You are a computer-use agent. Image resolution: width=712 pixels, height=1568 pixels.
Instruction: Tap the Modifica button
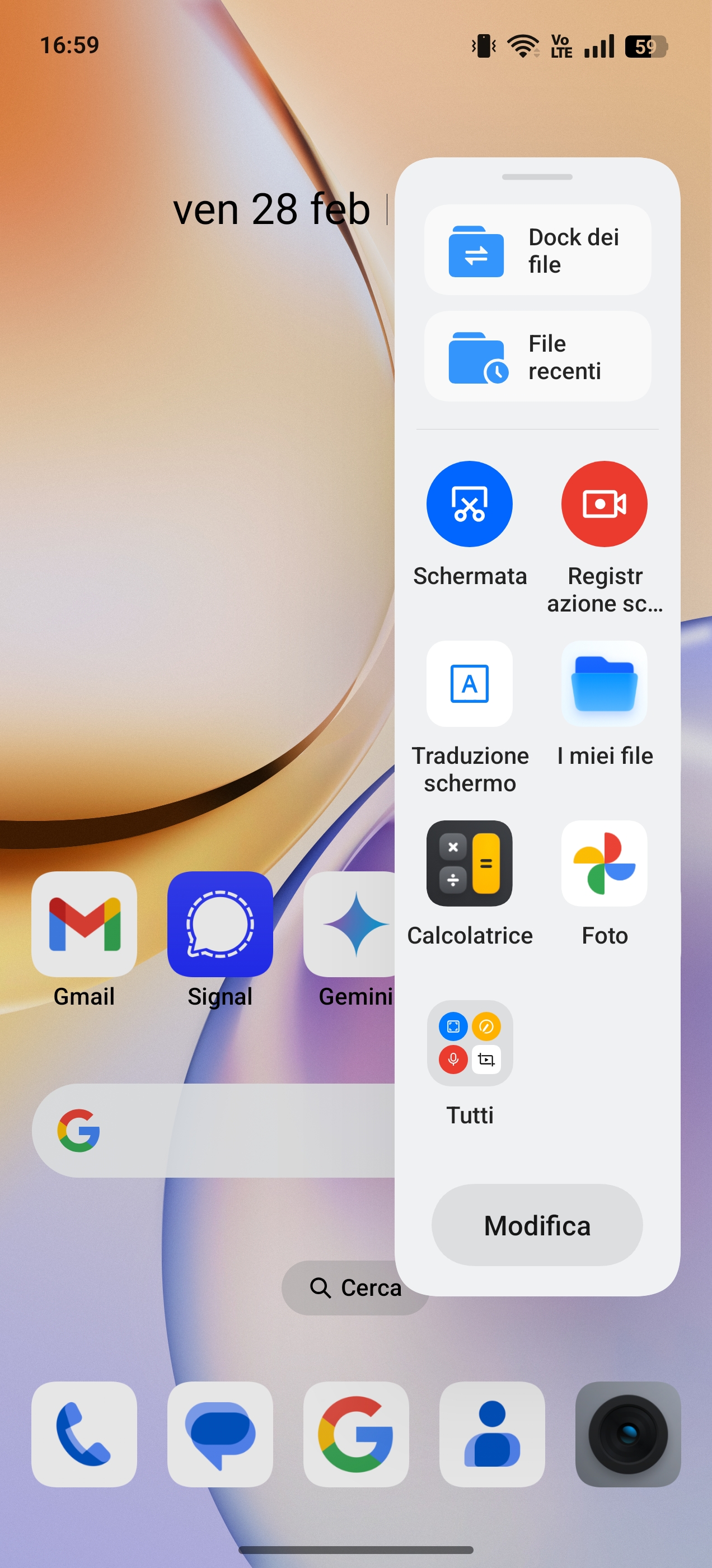click(537, 1225)
